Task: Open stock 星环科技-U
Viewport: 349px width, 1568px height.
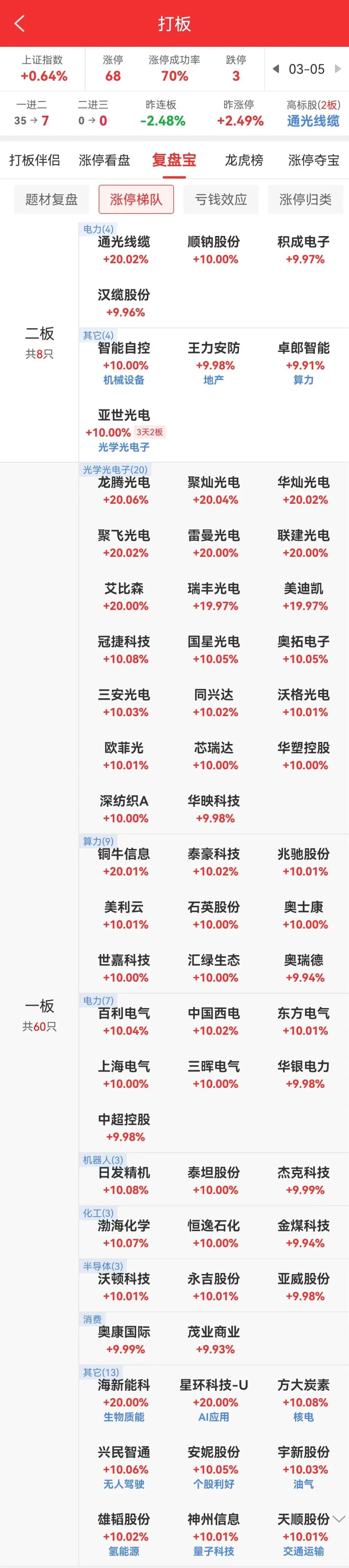Action: pyautogui.click(x=213, y=1393)
